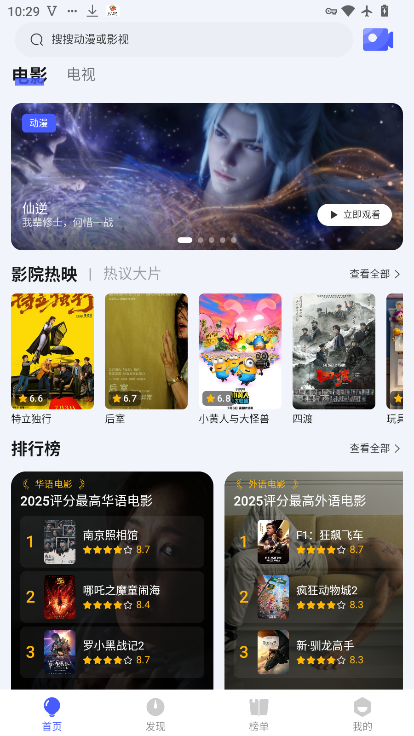Select 疯狂动物城2 in the ranking
Image resolution: width=414 pixels, height=736 pixels.
(x=318, y=597)
